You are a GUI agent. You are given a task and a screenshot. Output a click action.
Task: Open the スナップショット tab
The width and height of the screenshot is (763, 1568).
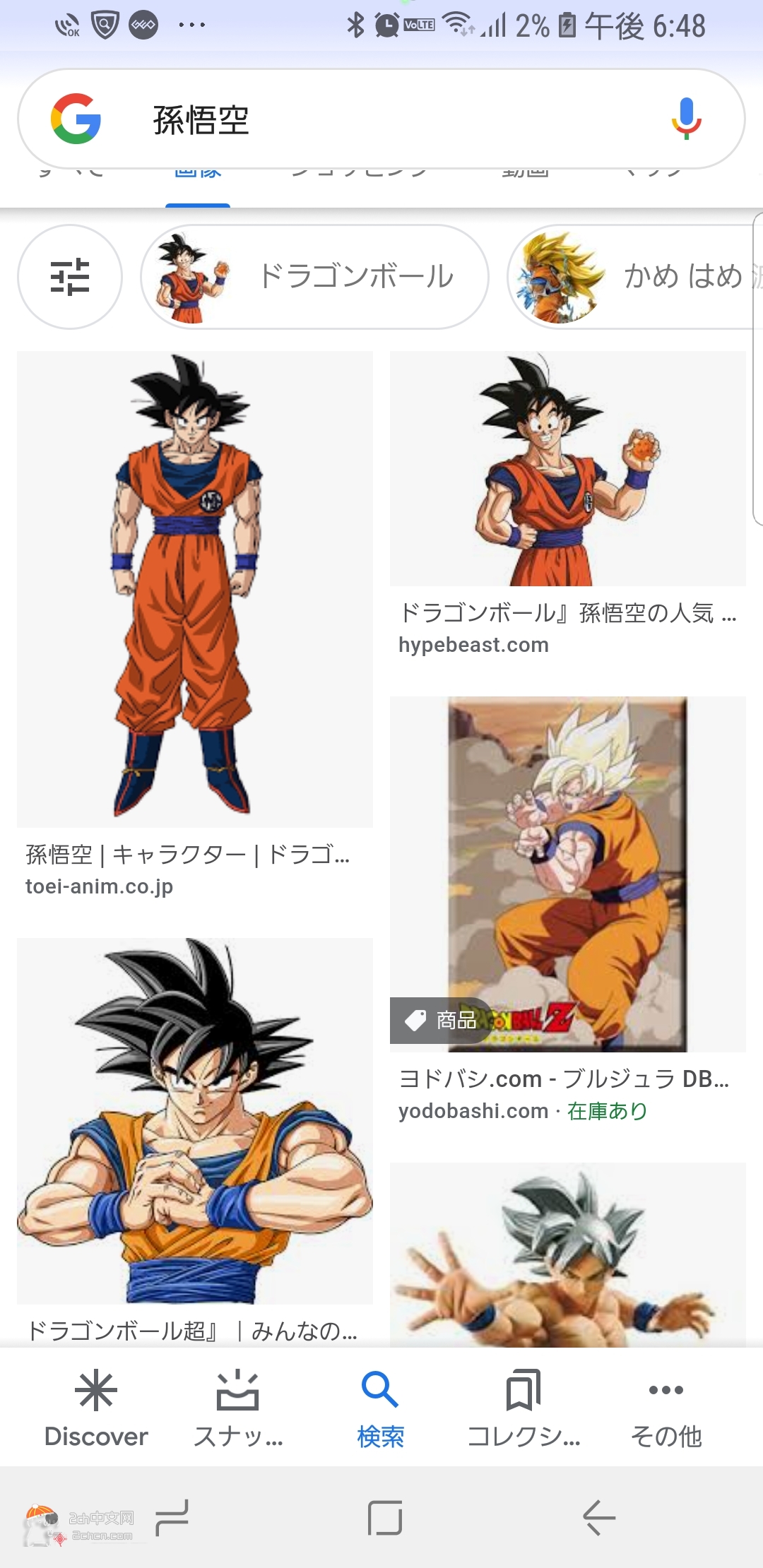238,1407
